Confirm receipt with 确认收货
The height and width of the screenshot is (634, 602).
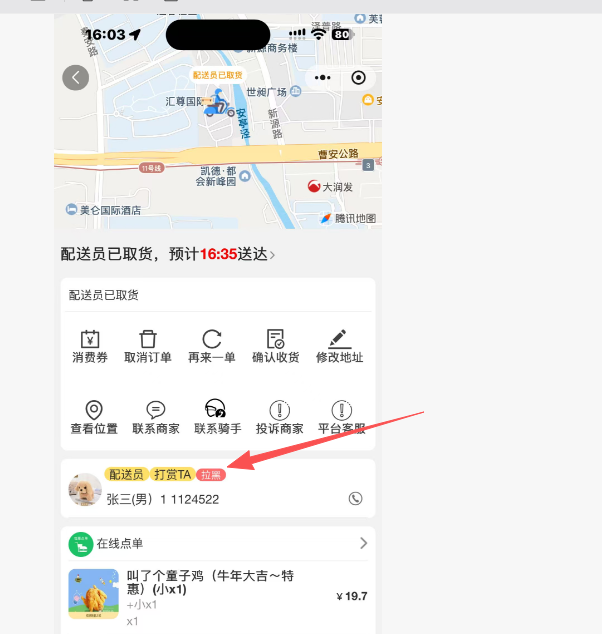275,347
